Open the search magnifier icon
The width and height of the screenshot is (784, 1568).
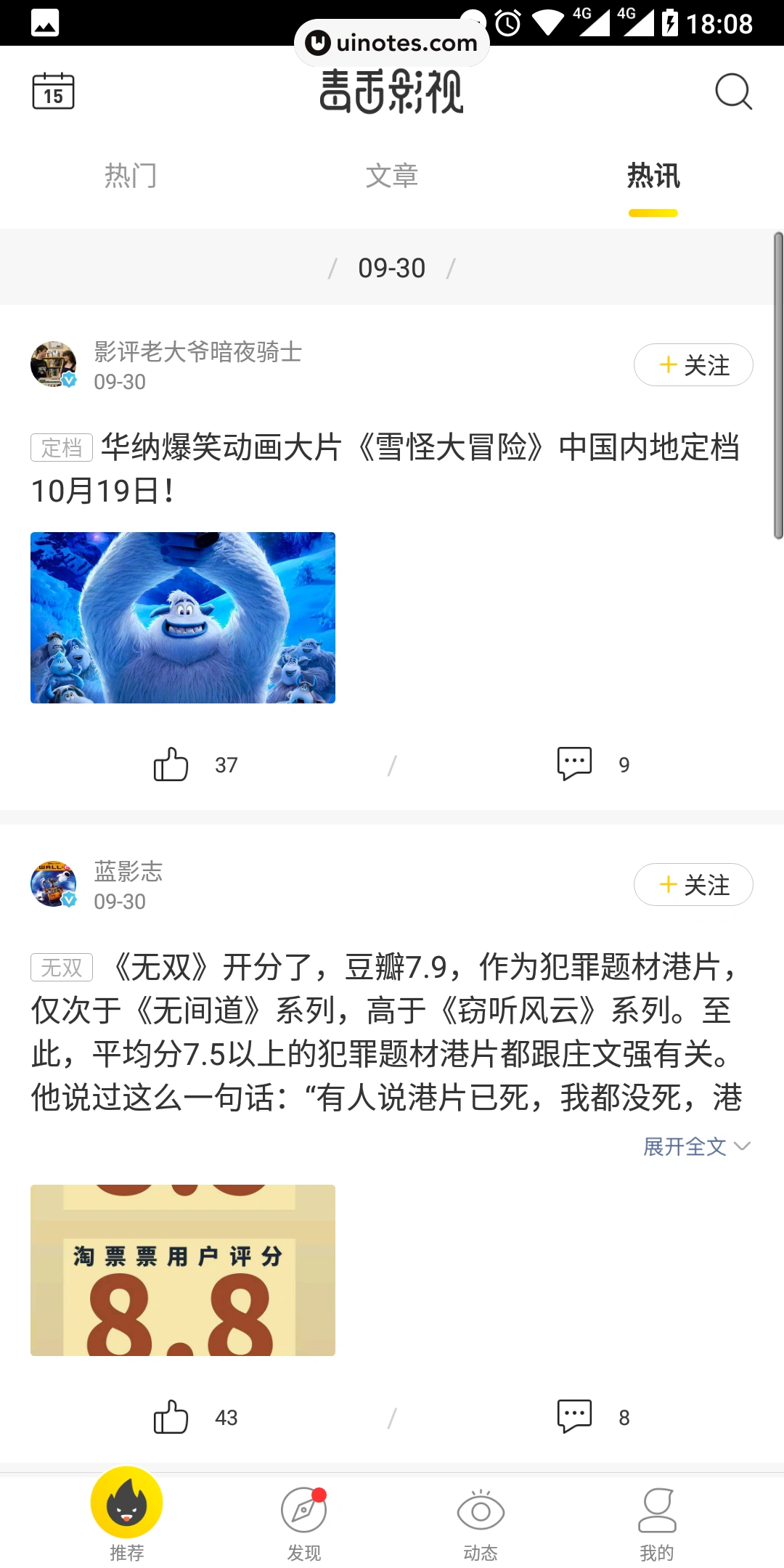733,91
